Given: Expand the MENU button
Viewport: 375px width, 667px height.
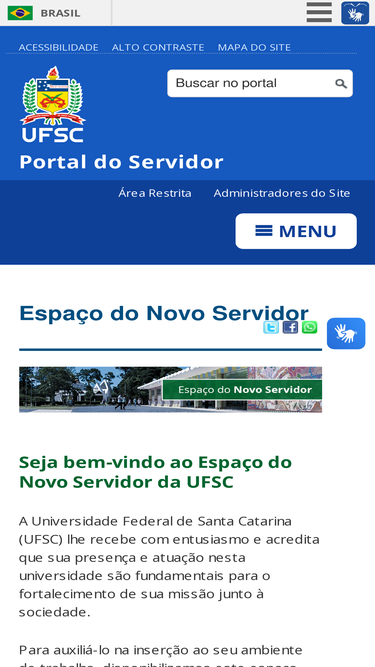Looking at the screenshot, I should pos(296,231).
